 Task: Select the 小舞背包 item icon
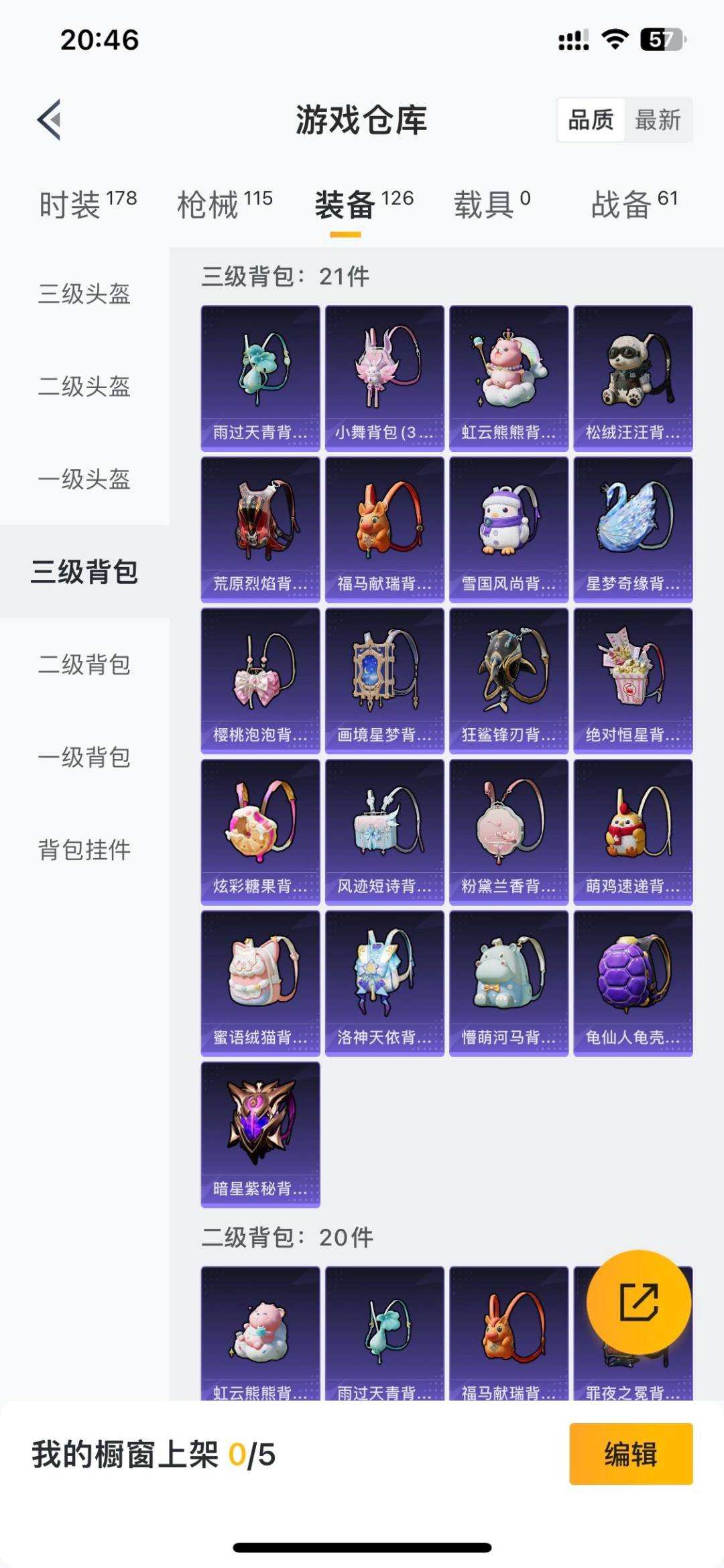pos(384,375)
